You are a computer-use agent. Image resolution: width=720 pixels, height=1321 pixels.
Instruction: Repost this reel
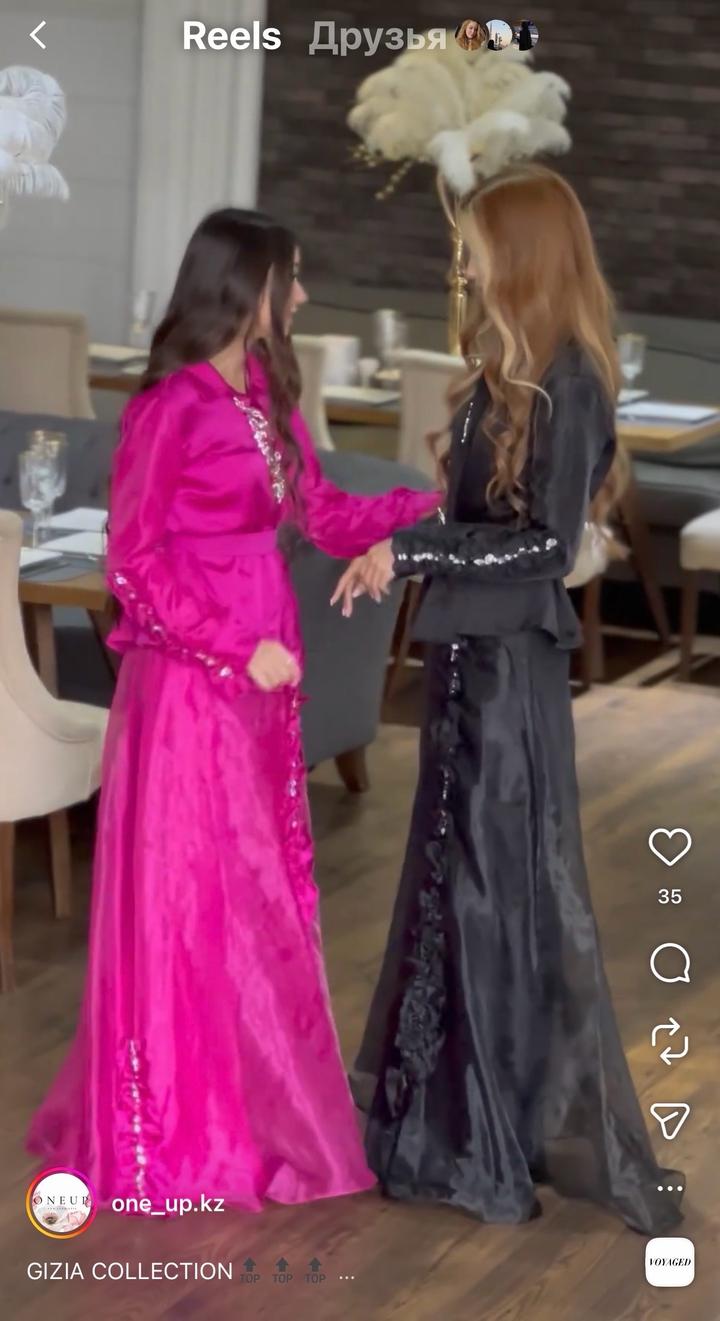tap(669, 1041)
